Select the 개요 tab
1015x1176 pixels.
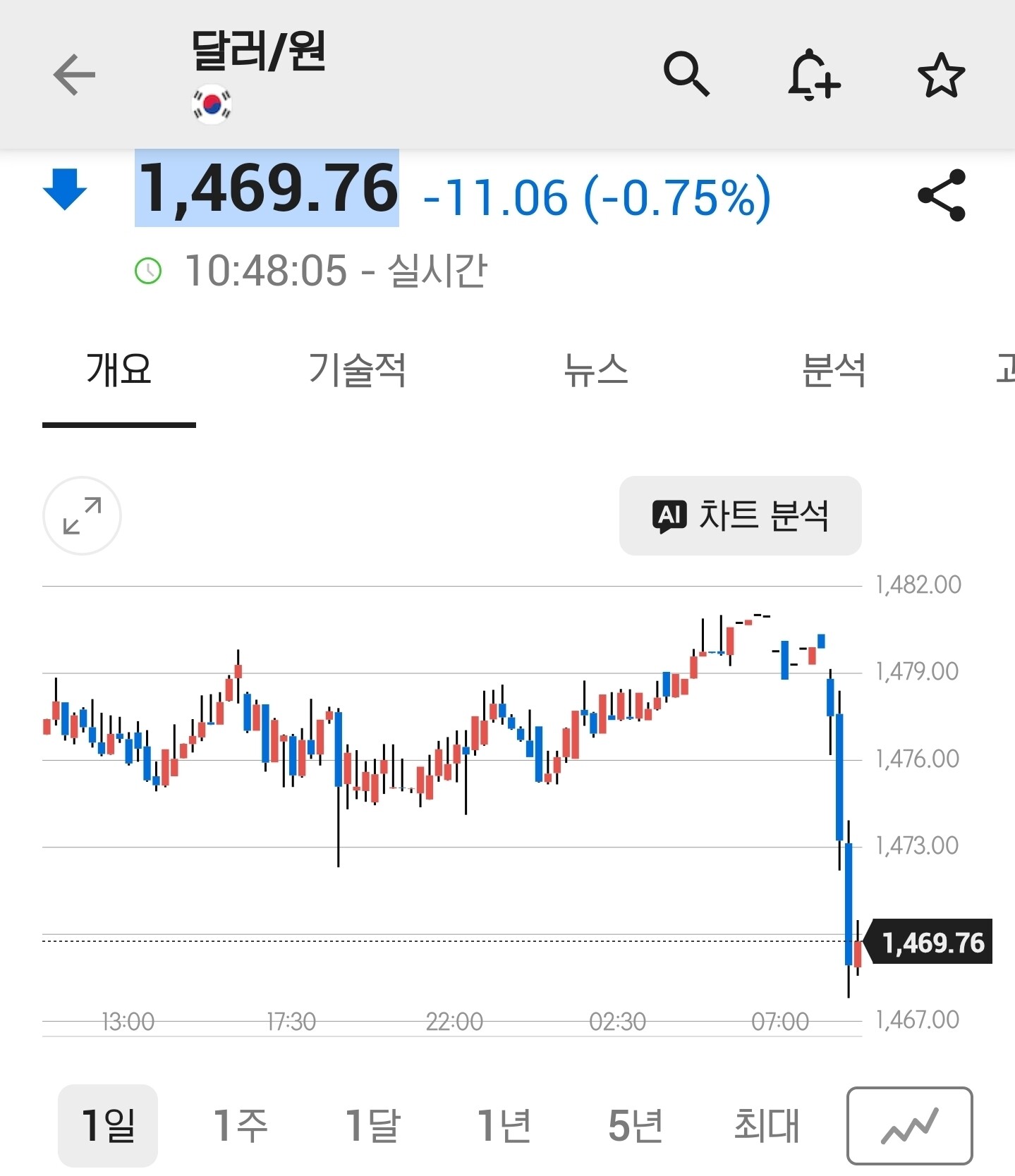point(118,370)
